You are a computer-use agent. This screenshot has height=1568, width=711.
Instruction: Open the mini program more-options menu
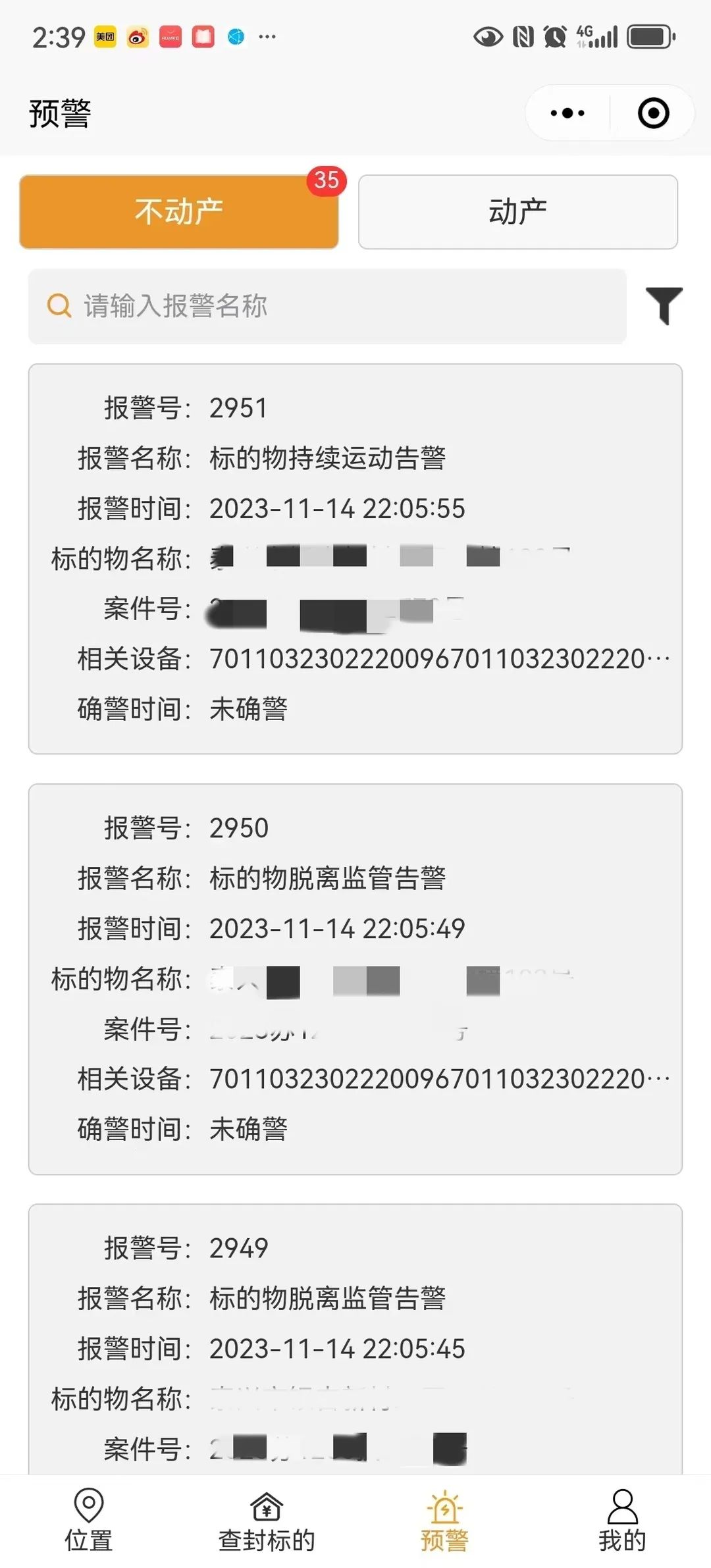click(x=567, y=113)
